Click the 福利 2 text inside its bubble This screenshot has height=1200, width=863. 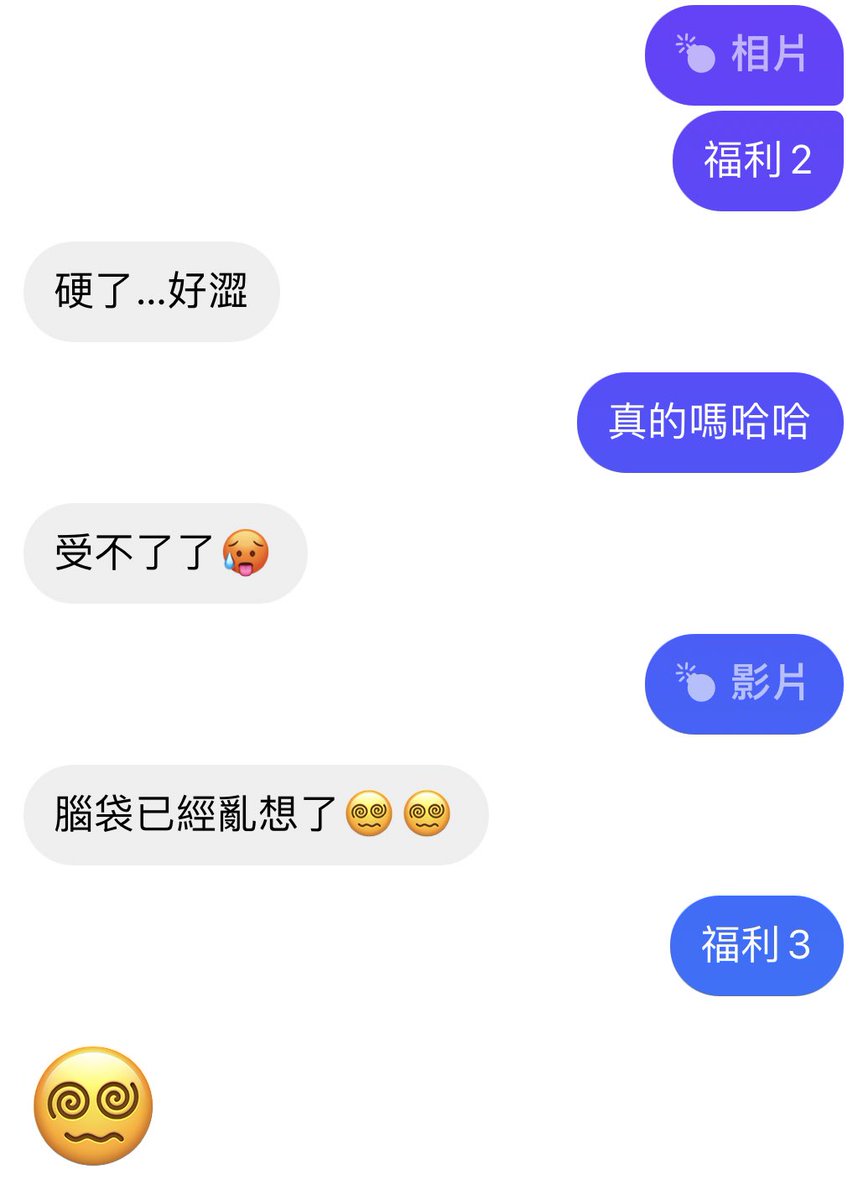(757, 160)
